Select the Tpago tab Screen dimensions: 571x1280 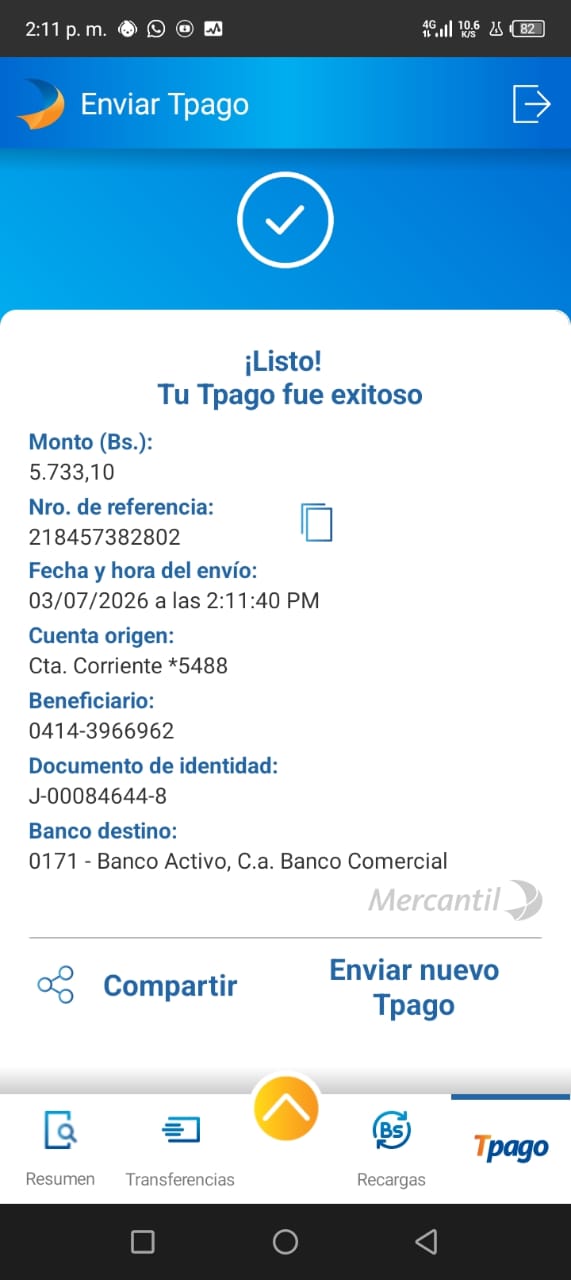tap(511, 1147)
